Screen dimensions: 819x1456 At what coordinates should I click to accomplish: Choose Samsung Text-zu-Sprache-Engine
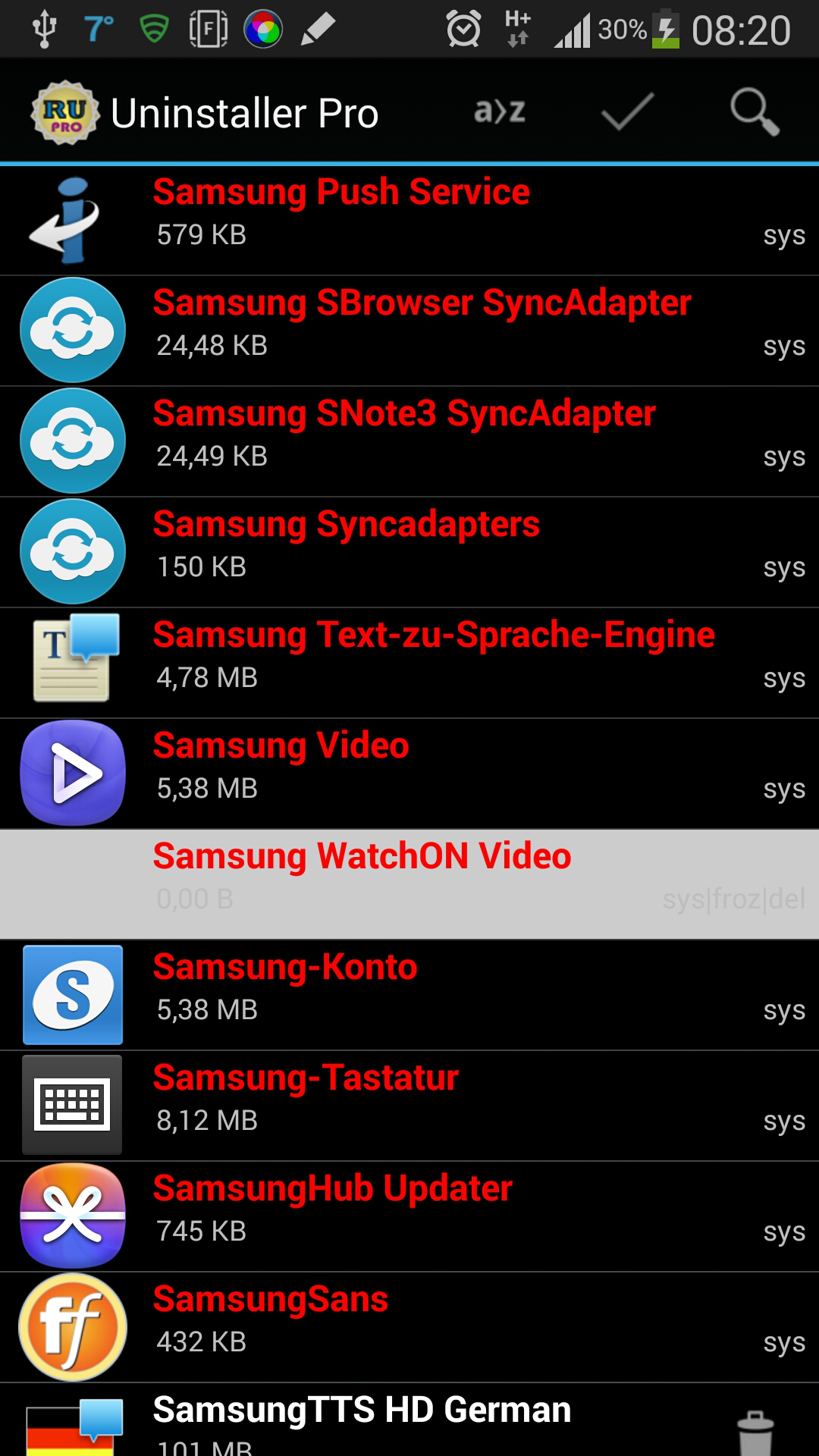tap(409, 663)
